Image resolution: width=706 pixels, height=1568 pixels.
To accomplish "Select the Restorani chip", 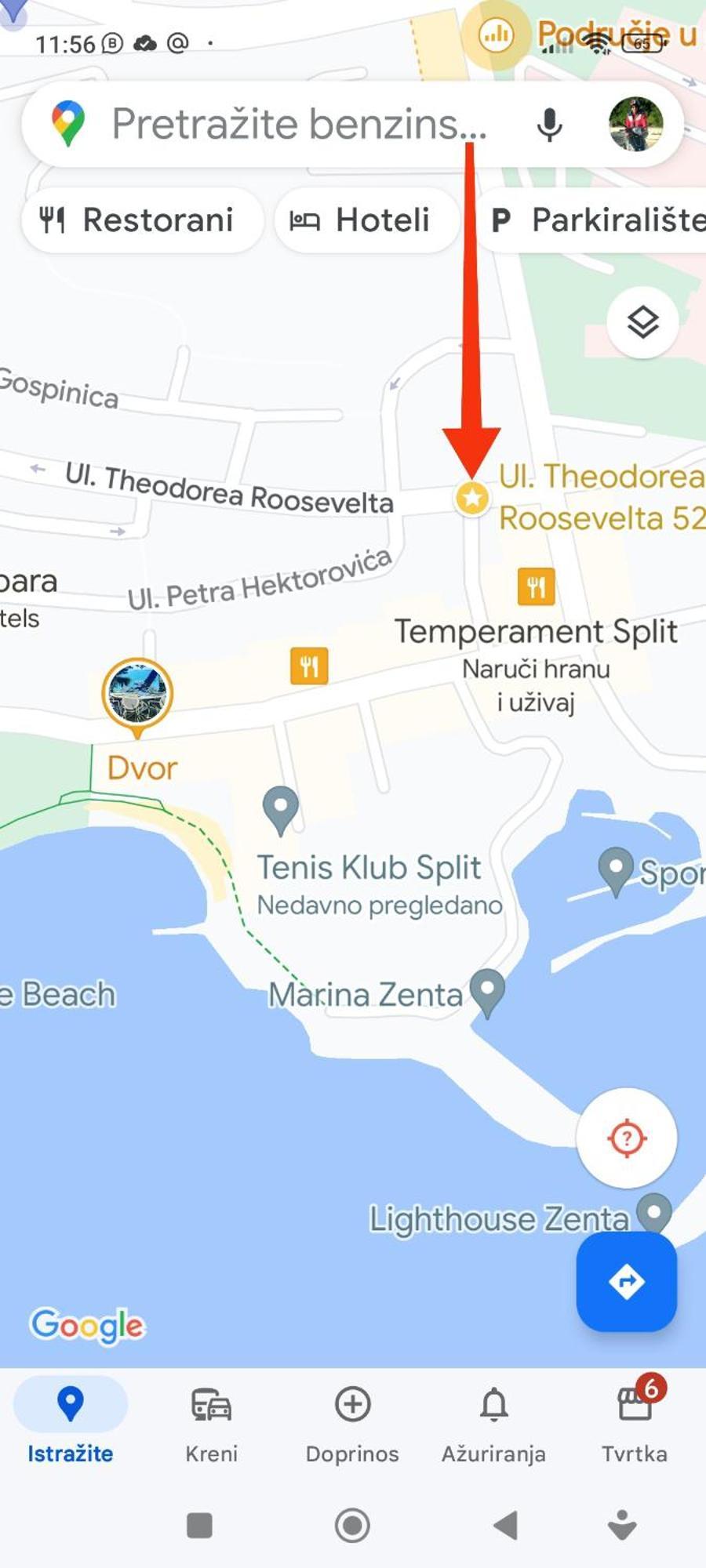I will click(x=140, y=220).
